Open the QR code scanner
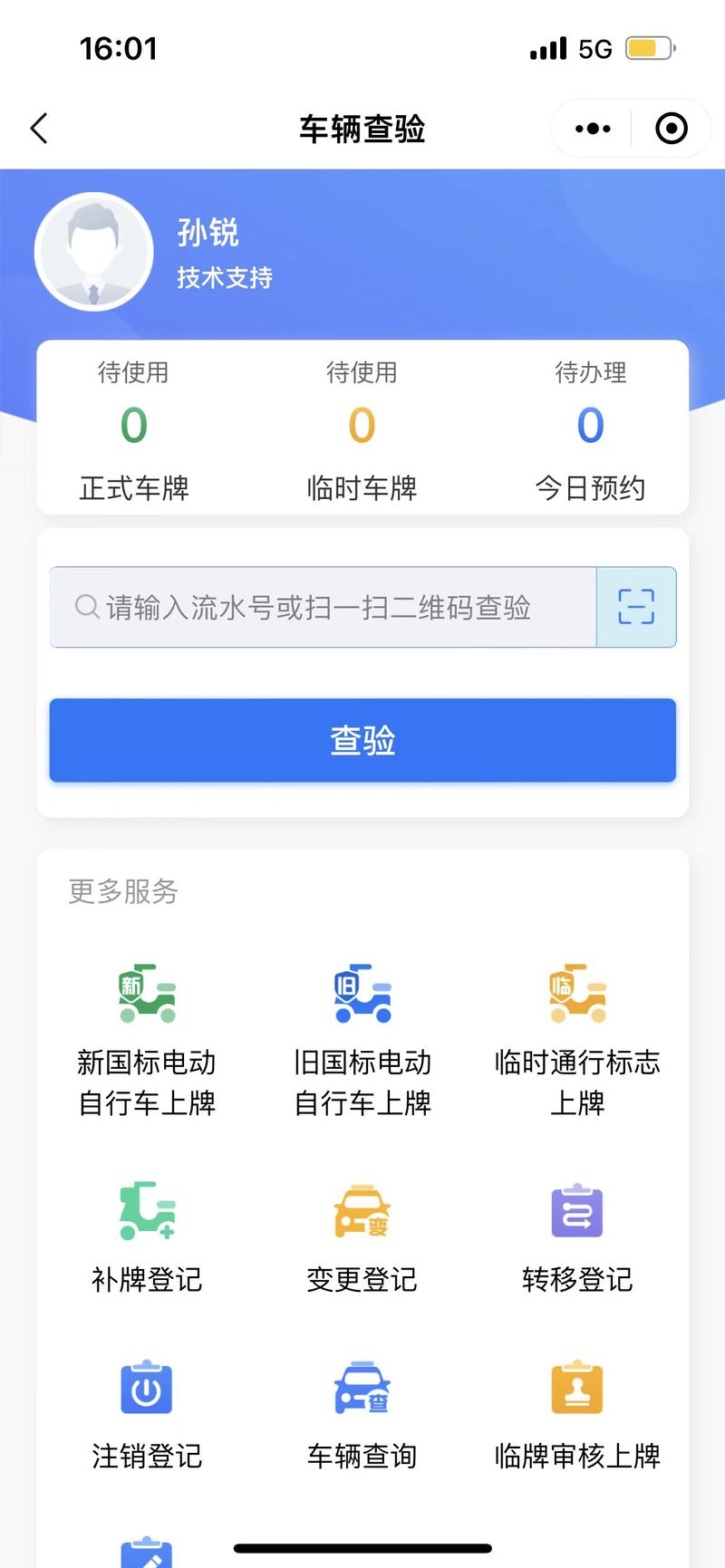Screen dimensions: 725x1568 [x=636, y=607]
